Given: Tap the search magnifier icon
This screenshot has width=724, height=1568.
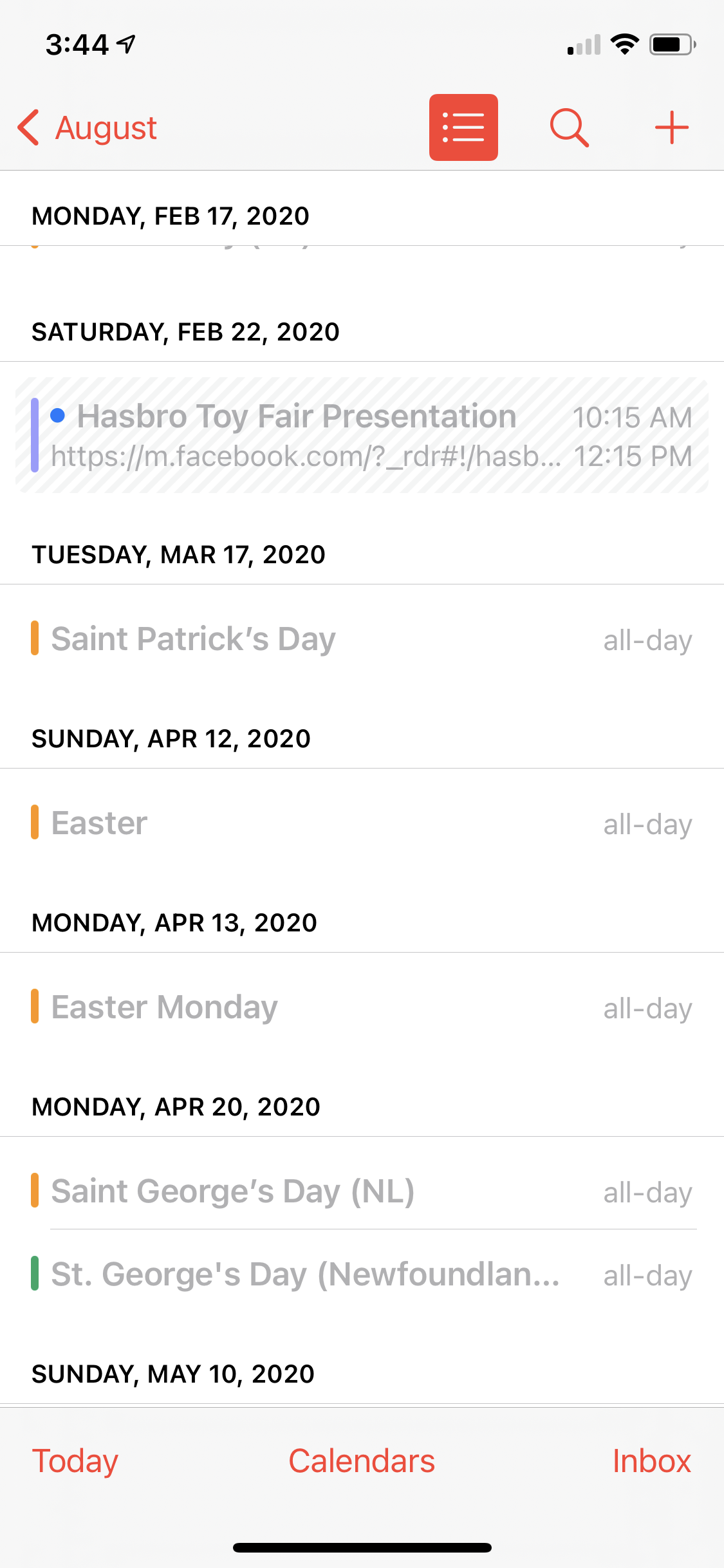Looking at the screenshot, I should [569, 127].
